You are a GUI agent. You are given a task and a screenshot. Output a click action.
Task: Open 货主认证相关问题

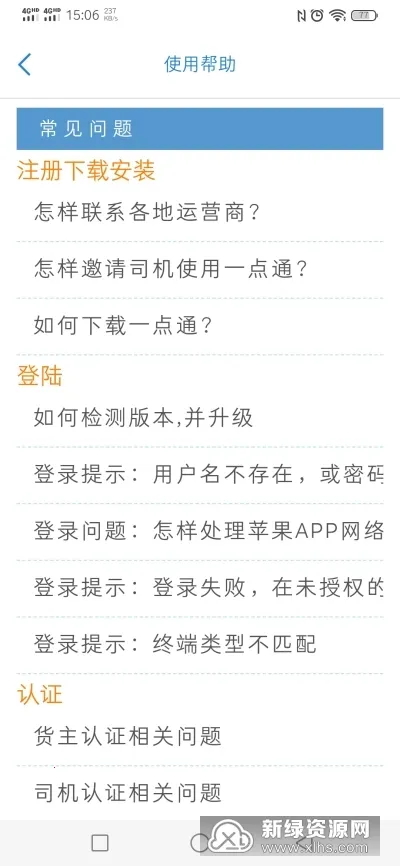point(199,737)
